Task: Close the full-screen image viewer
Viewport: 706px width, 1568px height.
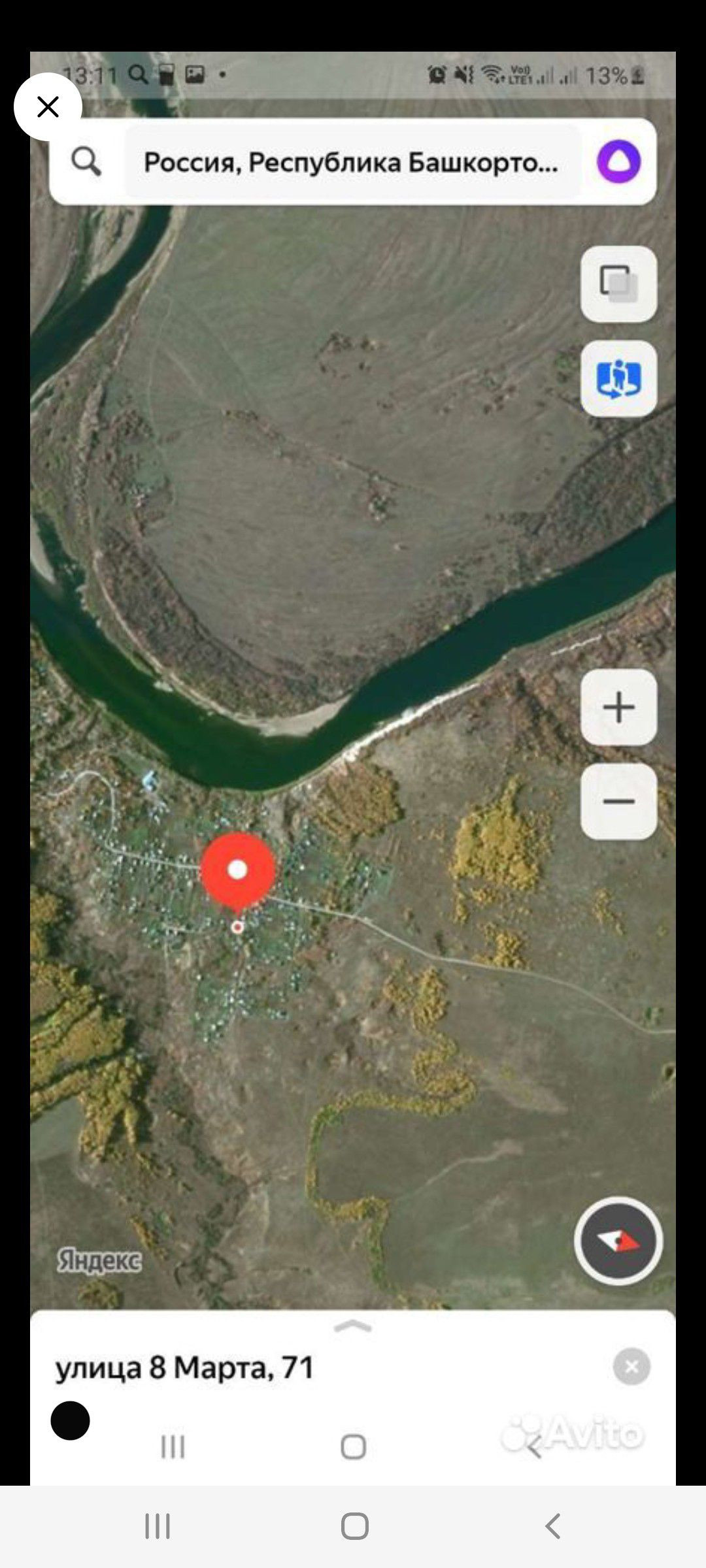Action: pos(48,106)
